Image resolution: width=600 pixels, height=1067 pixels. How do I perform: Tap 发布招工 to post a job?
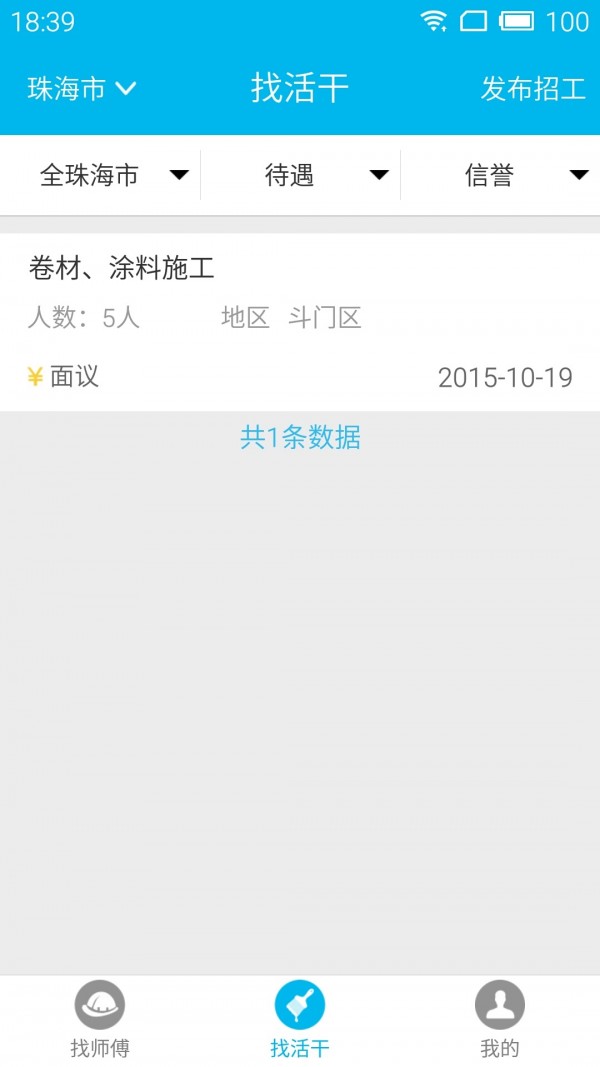coord(532,89)
